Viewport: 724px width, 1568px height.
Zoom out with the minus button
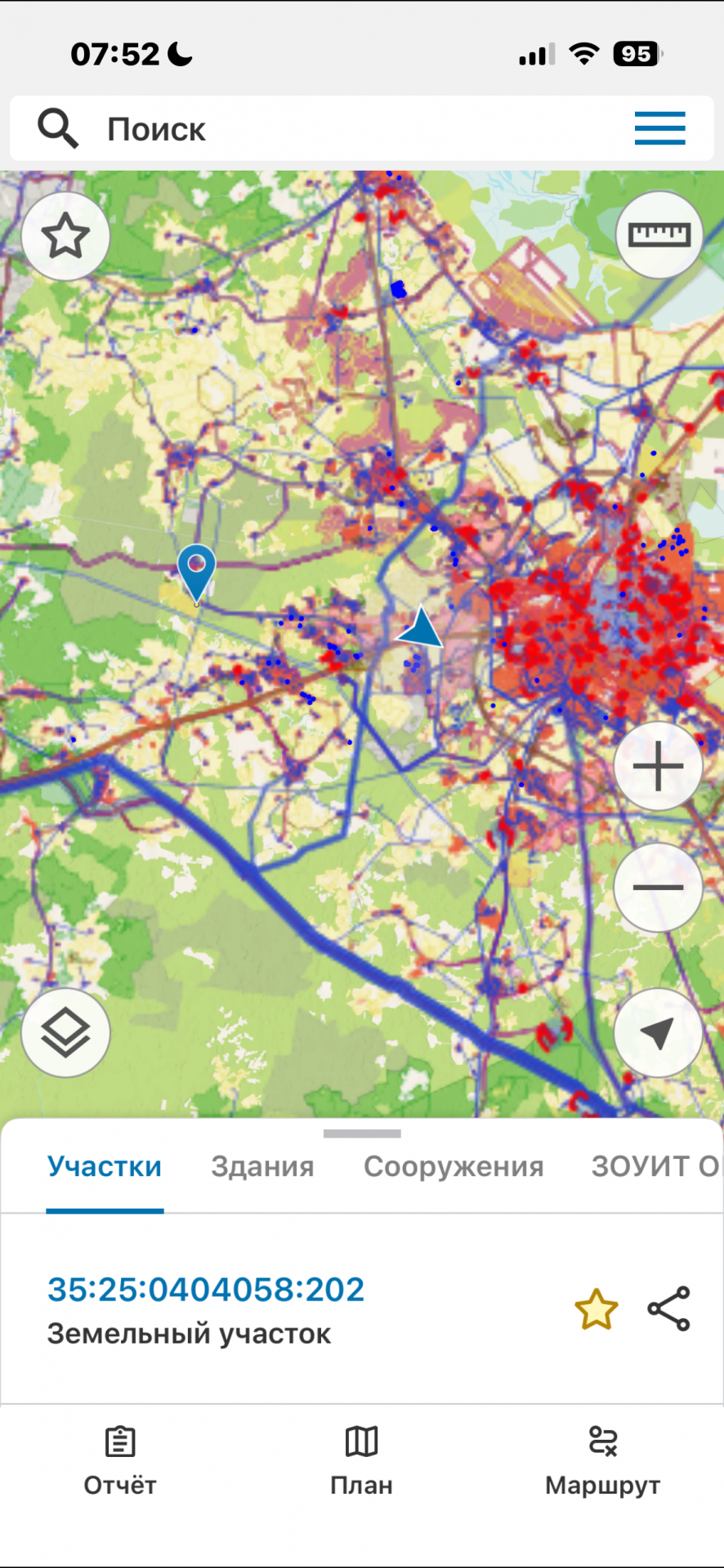658,887
